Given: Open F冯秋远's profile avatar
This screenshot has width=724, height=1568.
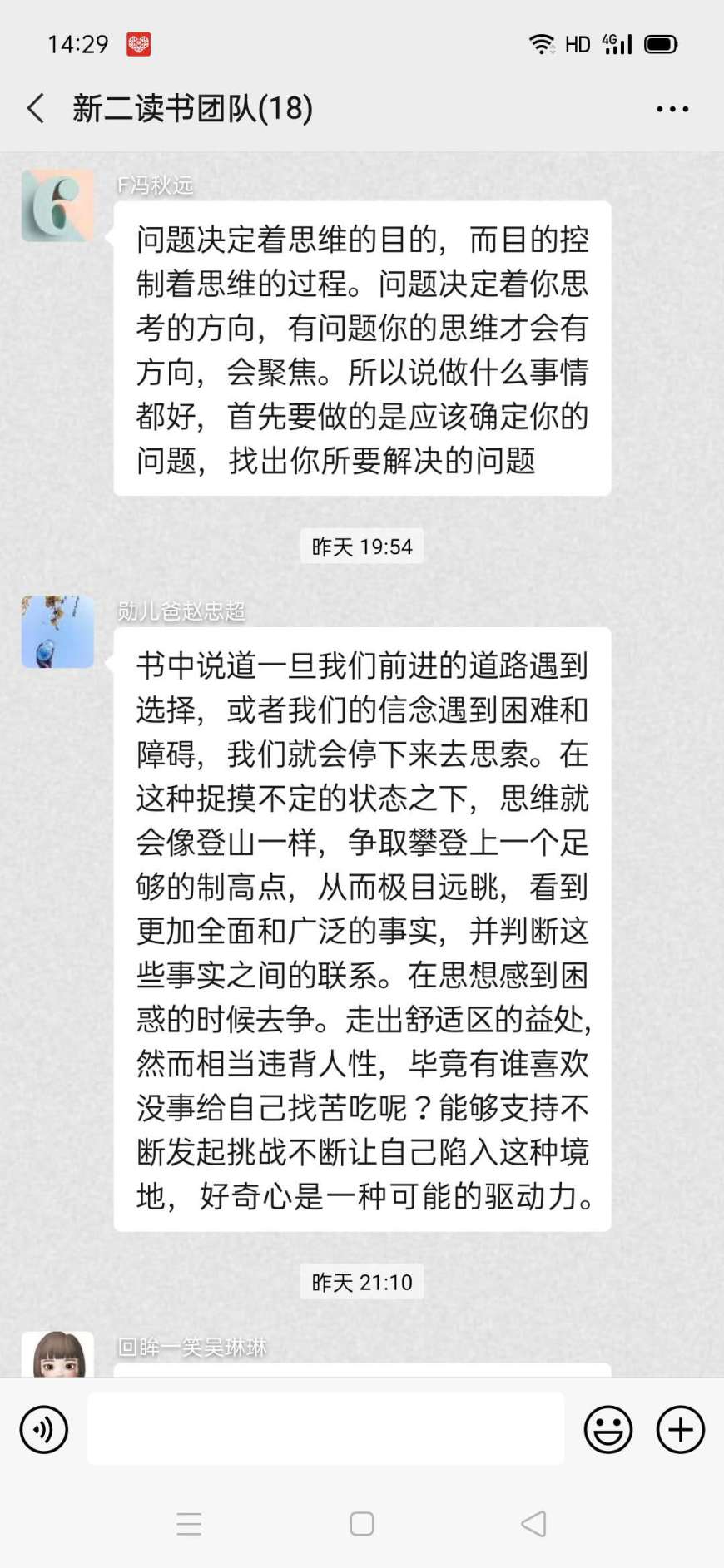Looking at the screenshot, I should coord(57,205).
